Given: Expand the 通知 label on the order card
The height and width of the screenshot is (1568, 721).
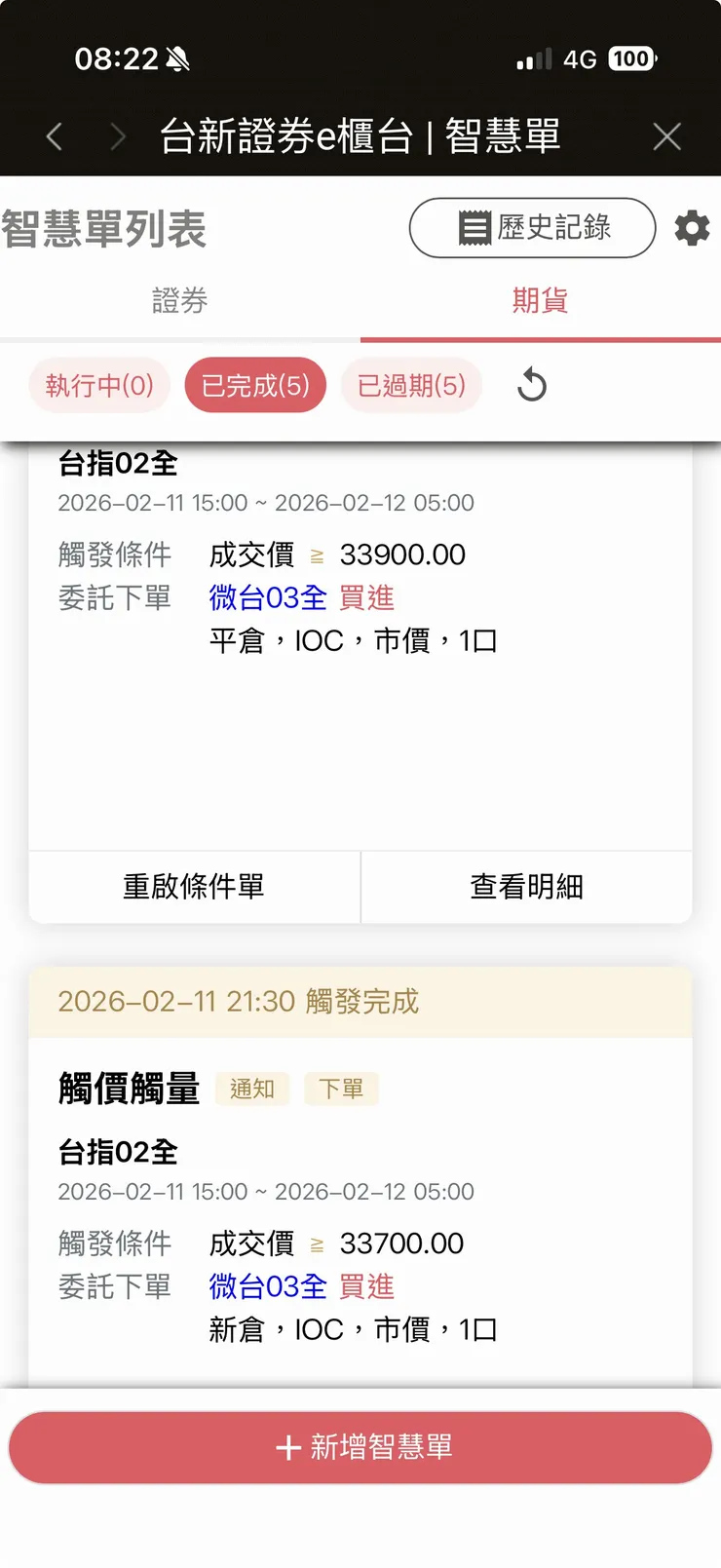Looking at the screenshot, I should pos(252,1090).
